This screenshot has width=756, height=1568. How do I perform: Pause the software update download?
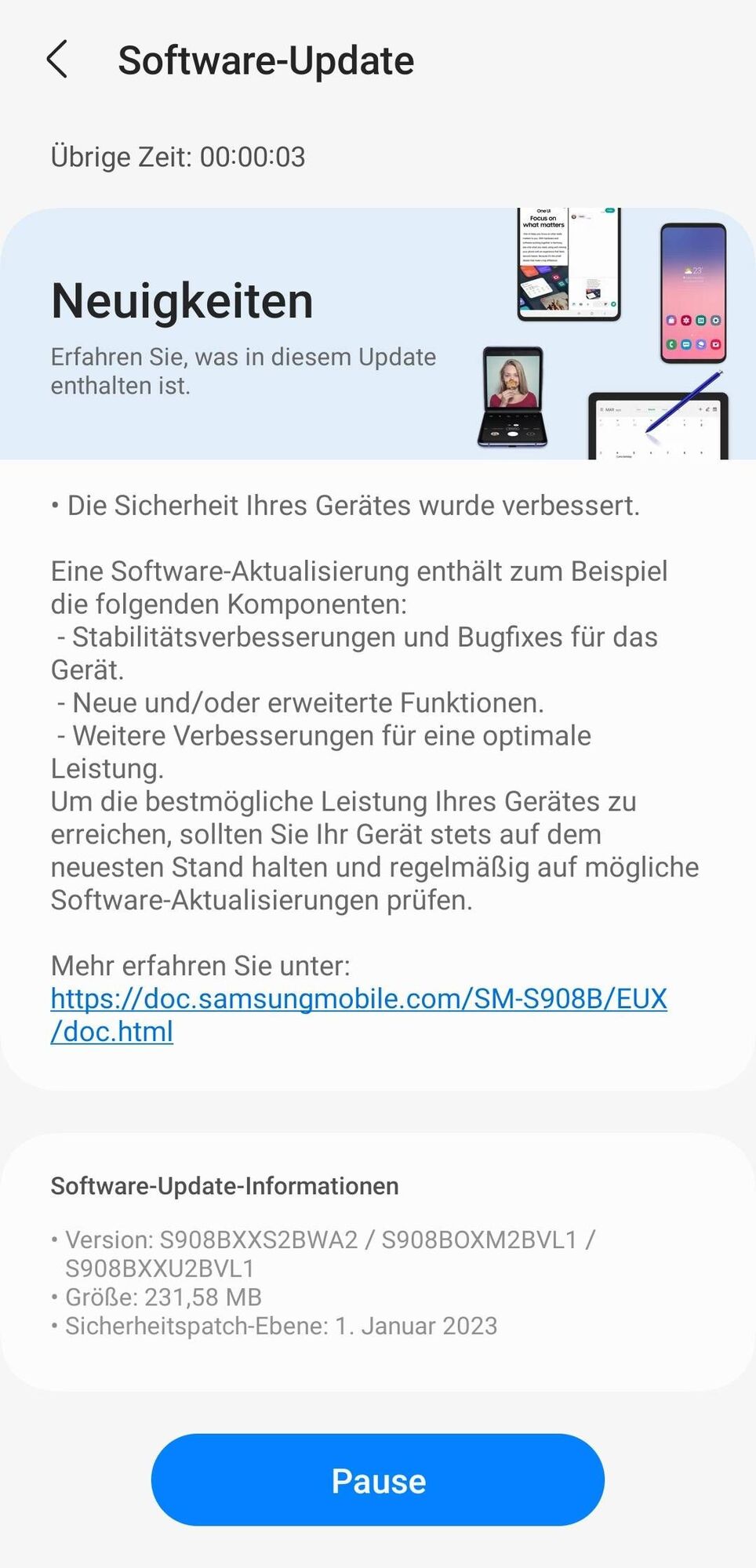pyautogui.click(x=377, y=1480)
